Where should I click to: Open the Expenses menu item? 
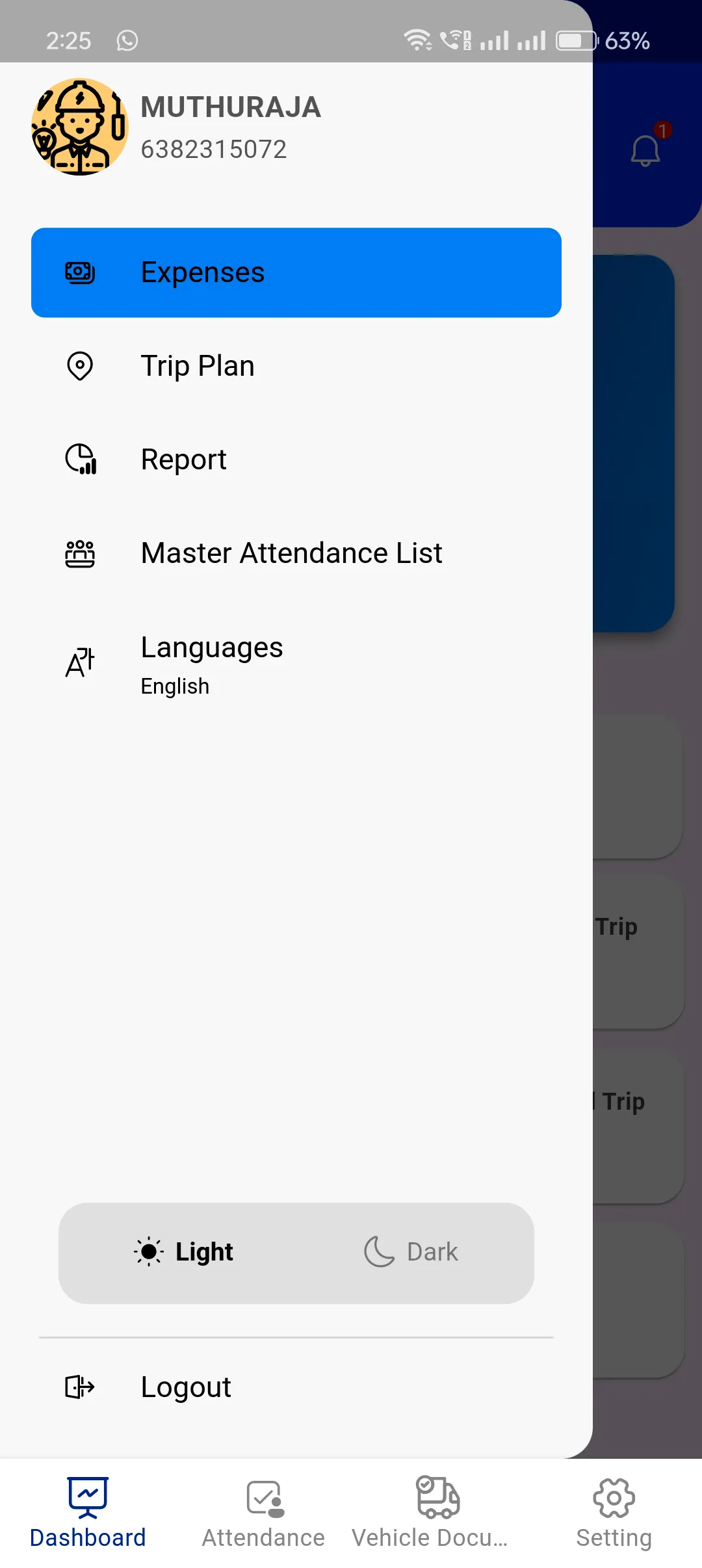pos(296,272)
